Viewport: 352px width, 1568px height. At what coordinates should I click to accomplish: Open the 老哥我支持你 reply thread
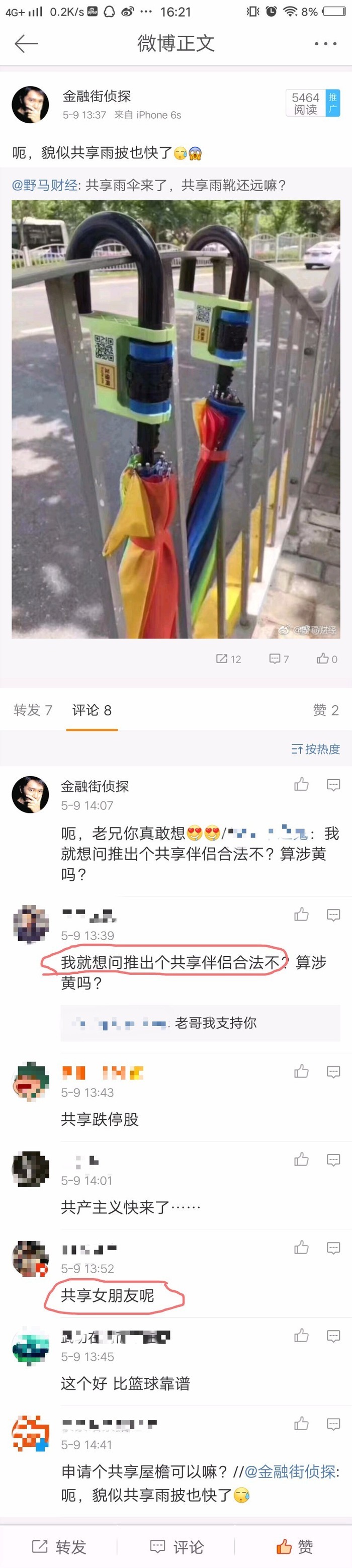[x=200, y=1023]
